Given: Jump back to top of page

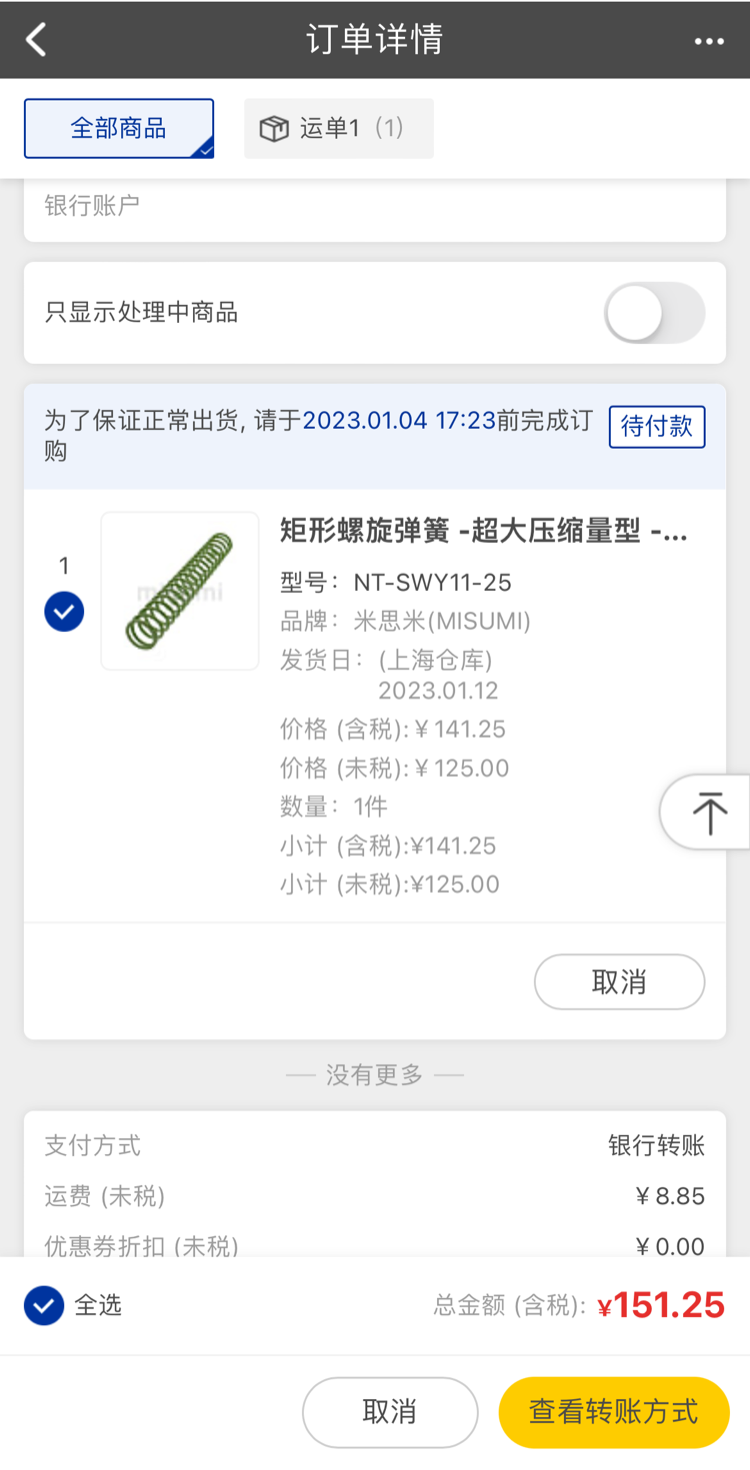Looking at the screenshot, I should coord(709,812).
